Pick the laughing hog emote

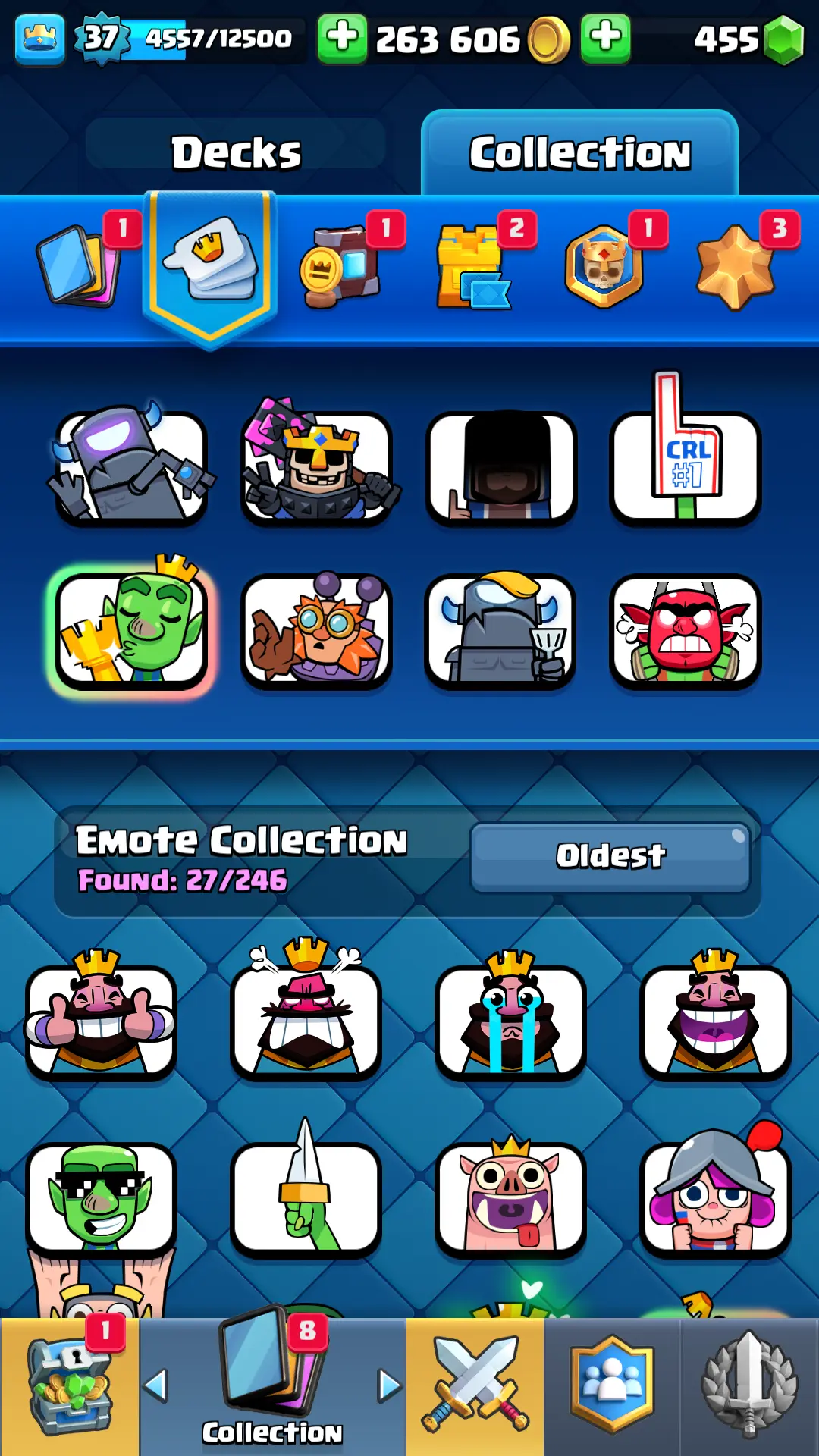point(510,1197)
